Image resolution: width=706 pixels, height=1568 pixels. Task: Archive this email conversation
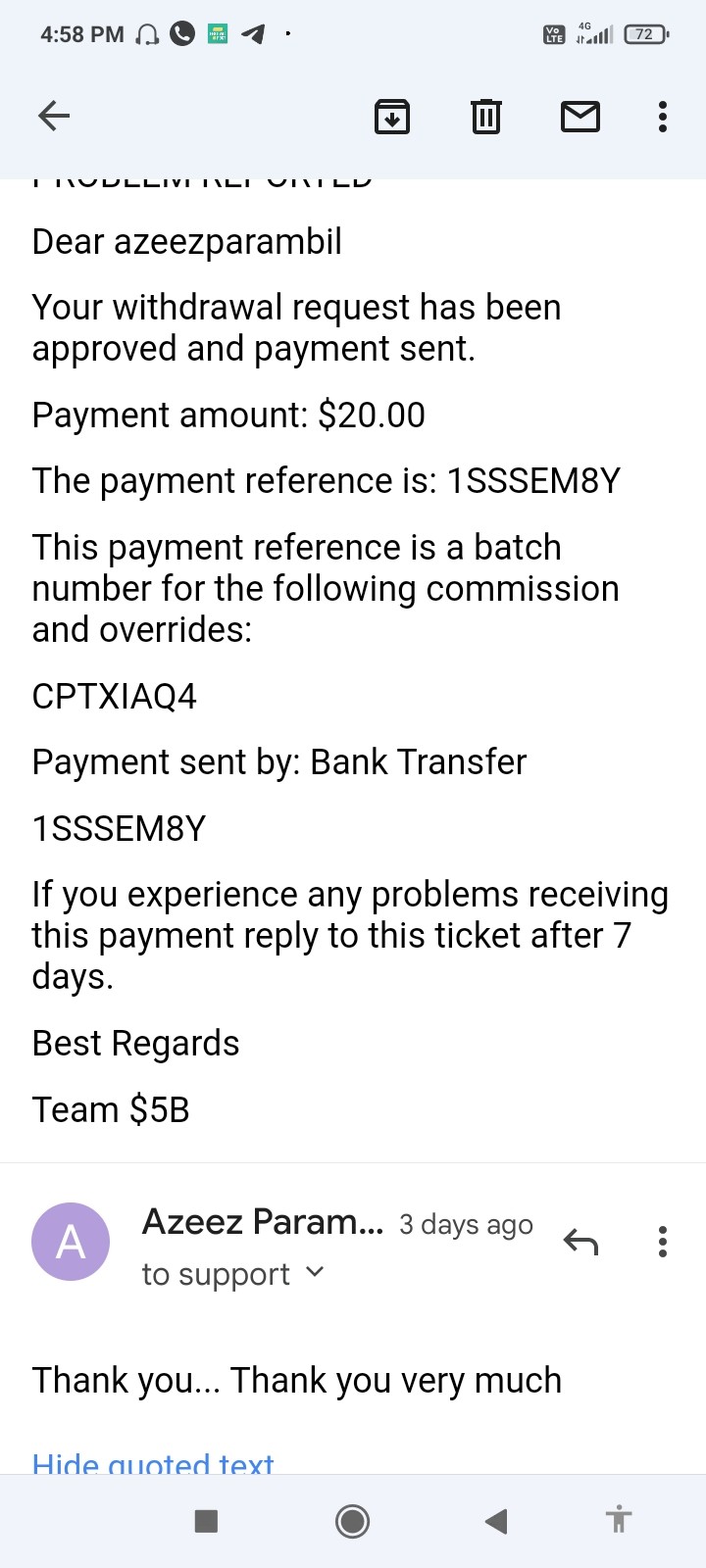(392, 117)
